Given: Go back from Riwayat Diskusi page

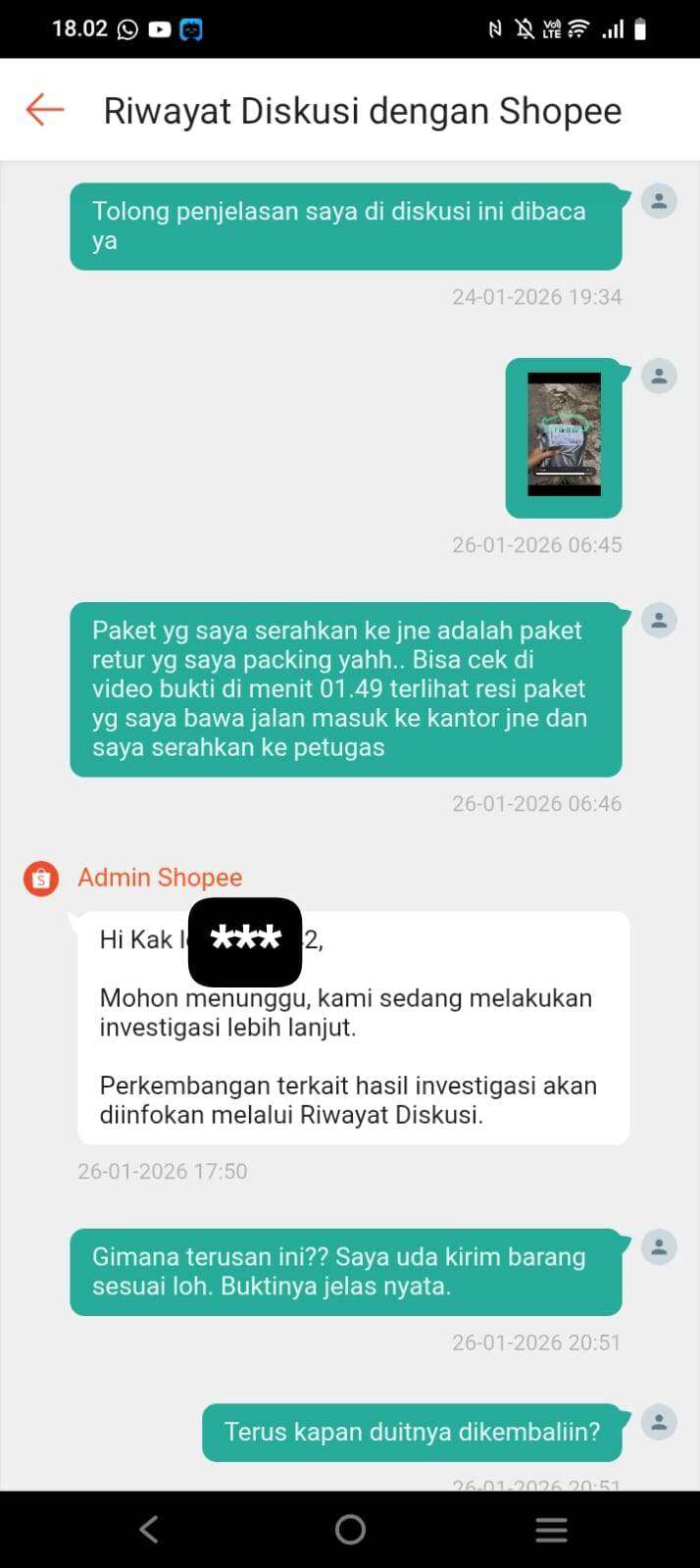Looking at the screenshot, I should pos(44,110).
